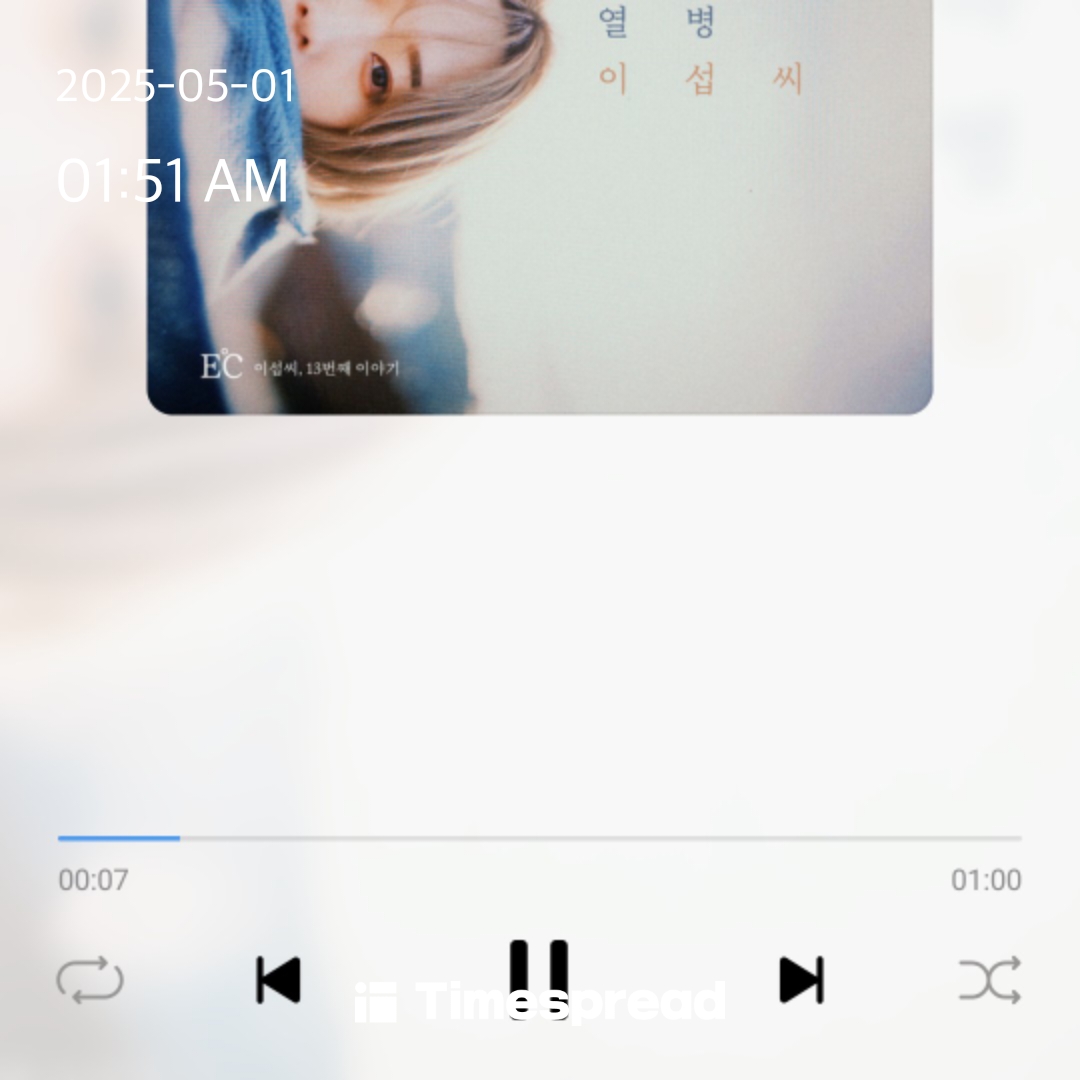Open the album cover art

click(540, 200)
